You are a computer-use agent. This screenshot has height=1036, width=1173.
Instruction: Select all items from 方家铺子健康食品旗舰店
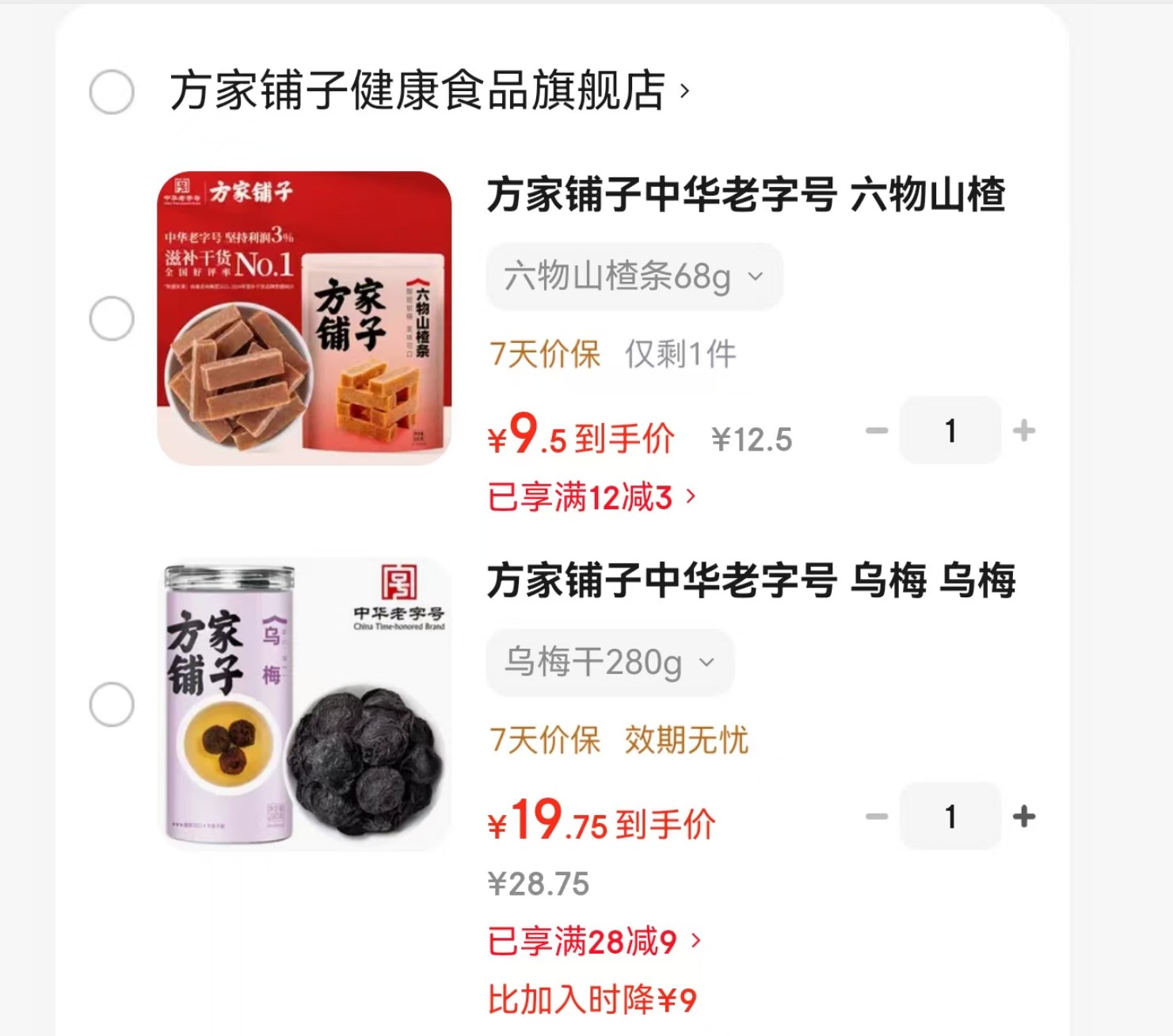click(x=112, y=92)
